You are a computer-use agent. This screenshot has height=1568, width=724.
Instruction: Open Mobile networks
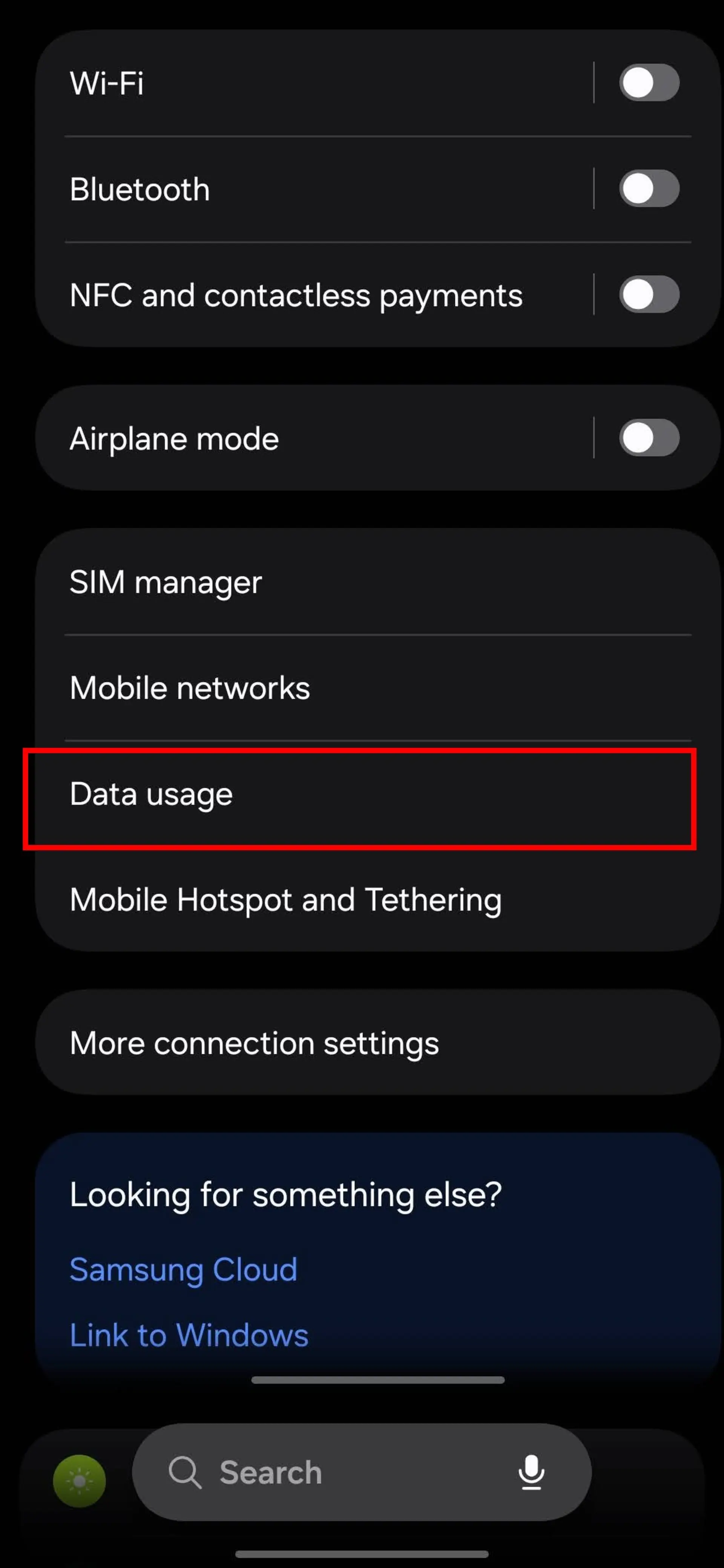(377, 688)
